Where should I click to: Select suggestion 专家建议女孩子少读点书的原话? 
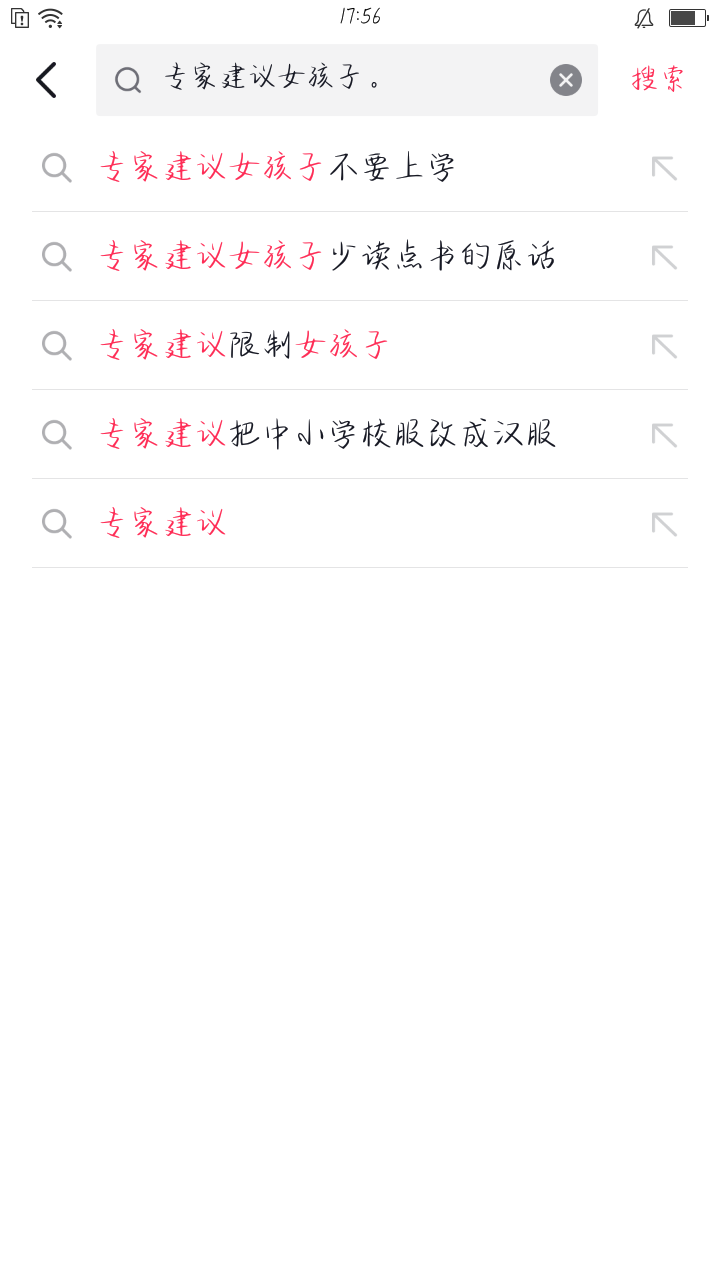[x=360, y=257]
